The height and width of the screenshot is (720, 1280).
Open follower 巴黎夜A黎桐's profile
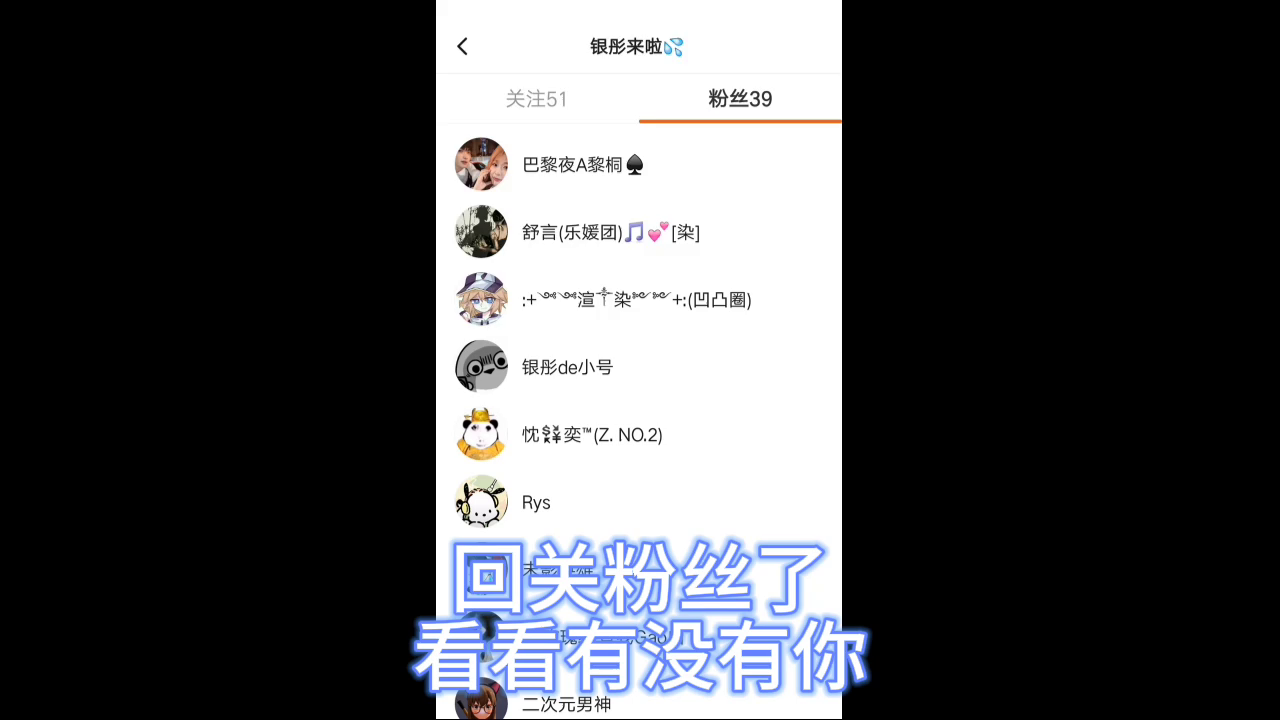tap(583, 165)
